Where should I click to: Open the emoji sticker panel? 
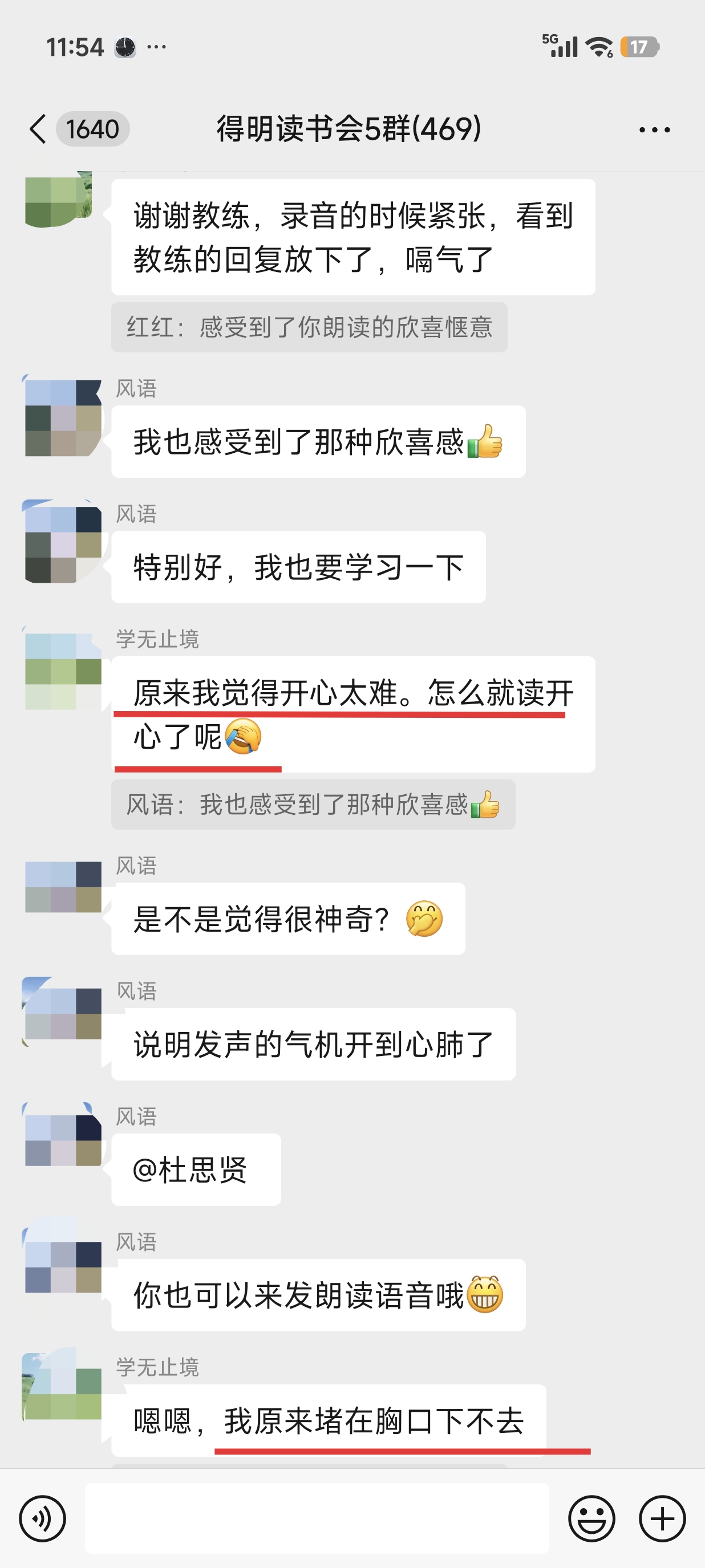[x=591, y=1518]
